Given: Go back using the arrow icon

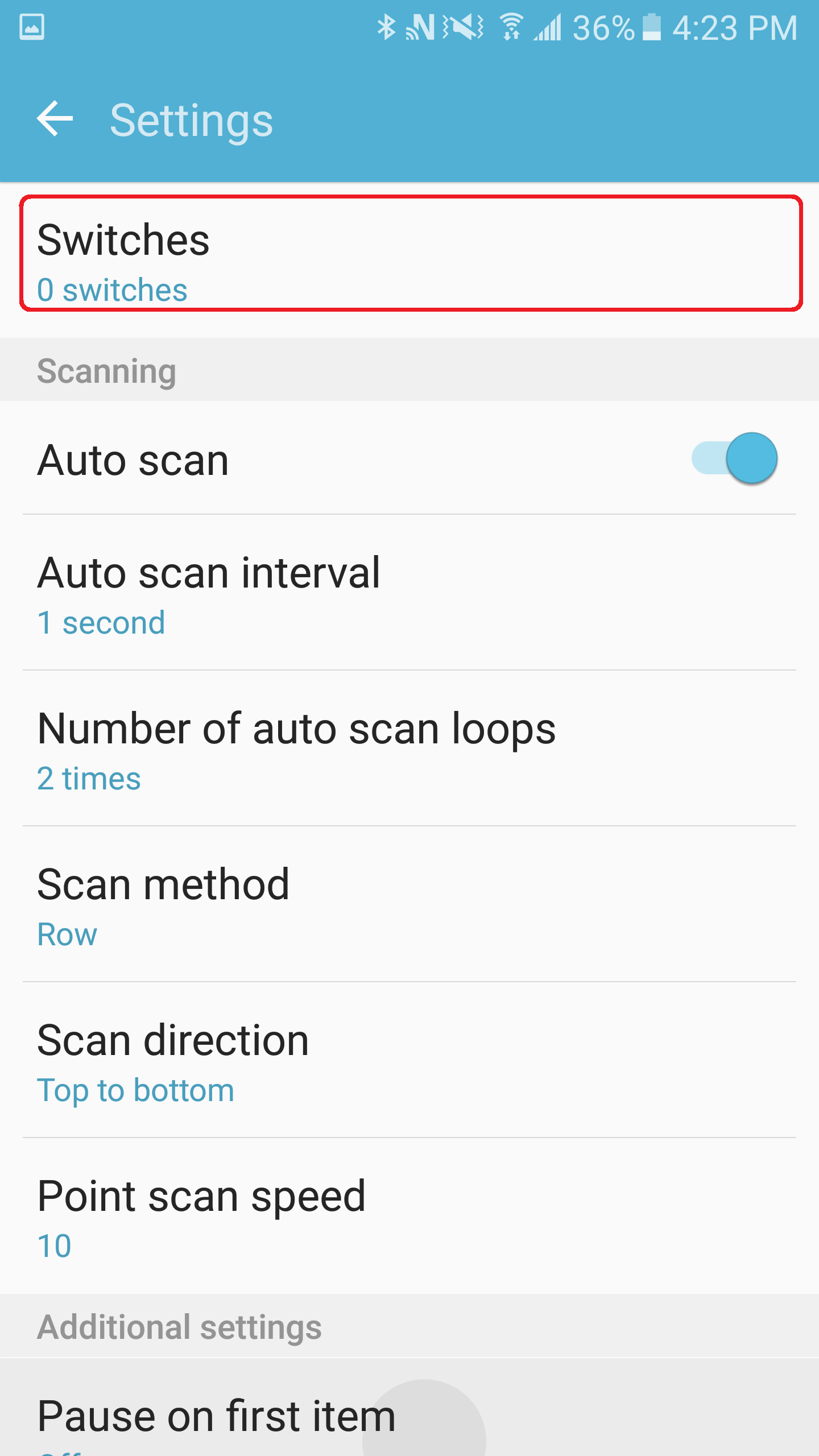Looking at the screenshot, I should pyautogui.click(x=55, y=119).
